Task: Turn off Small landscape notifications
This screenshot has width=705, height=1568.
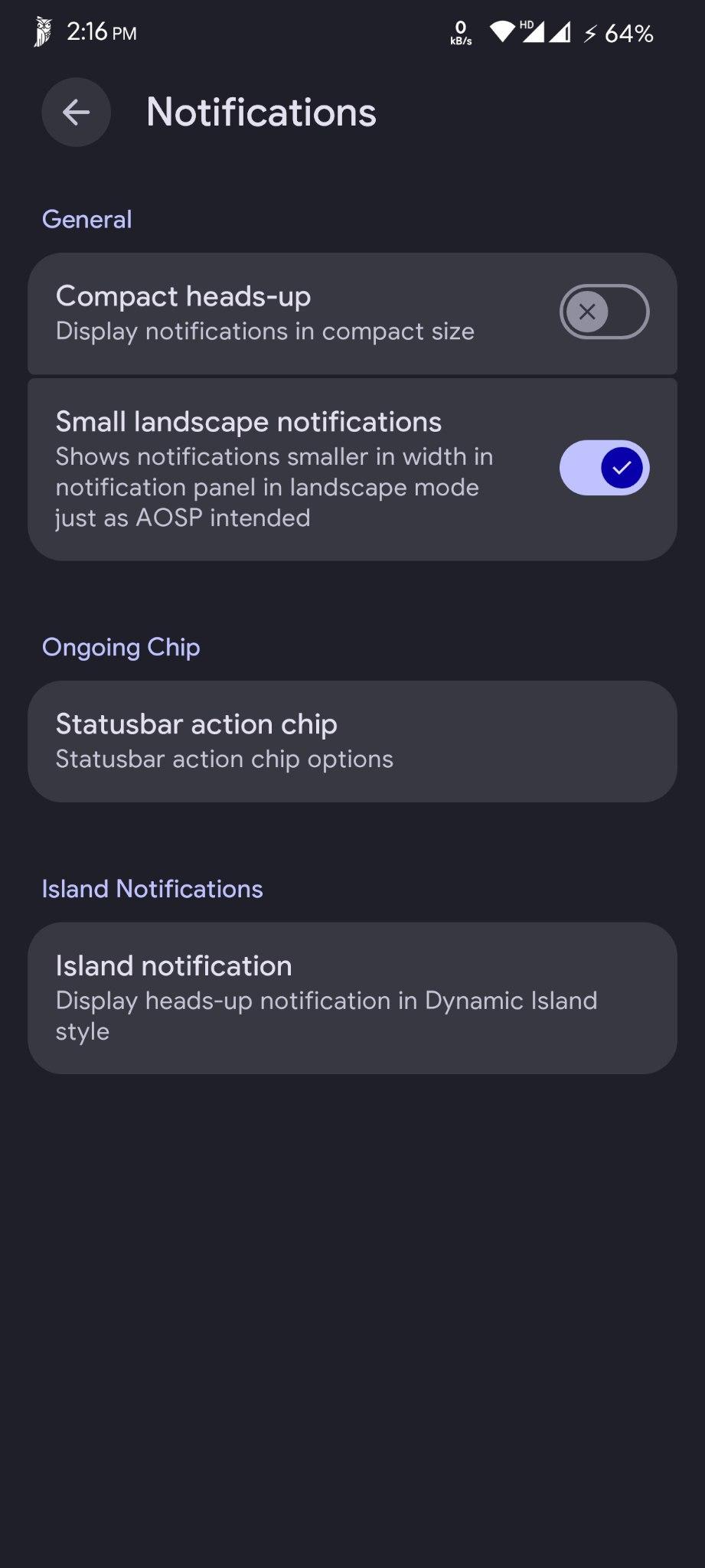Action: point(604,468)
